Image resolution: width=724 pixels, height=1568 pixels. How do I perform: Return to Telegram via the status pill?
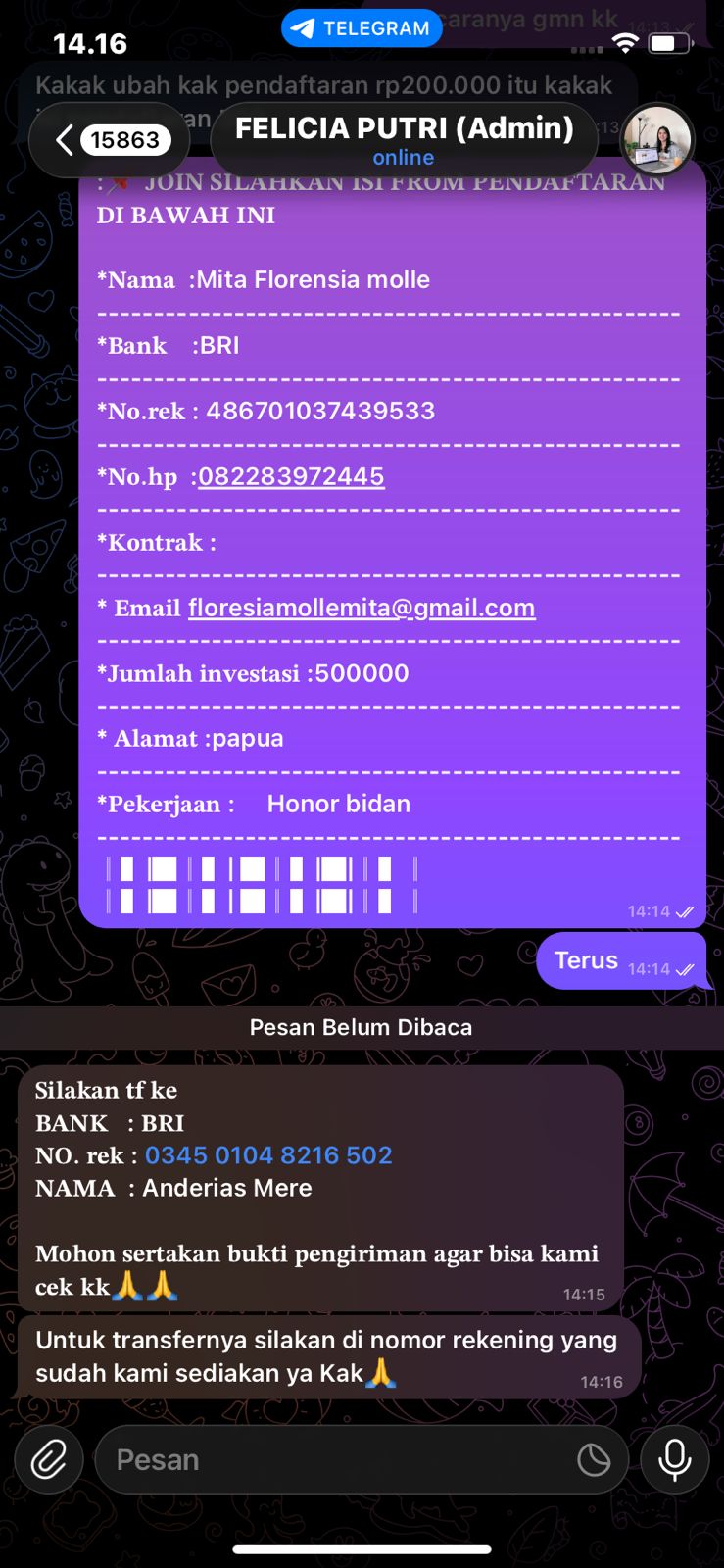[x=362, y=28]
